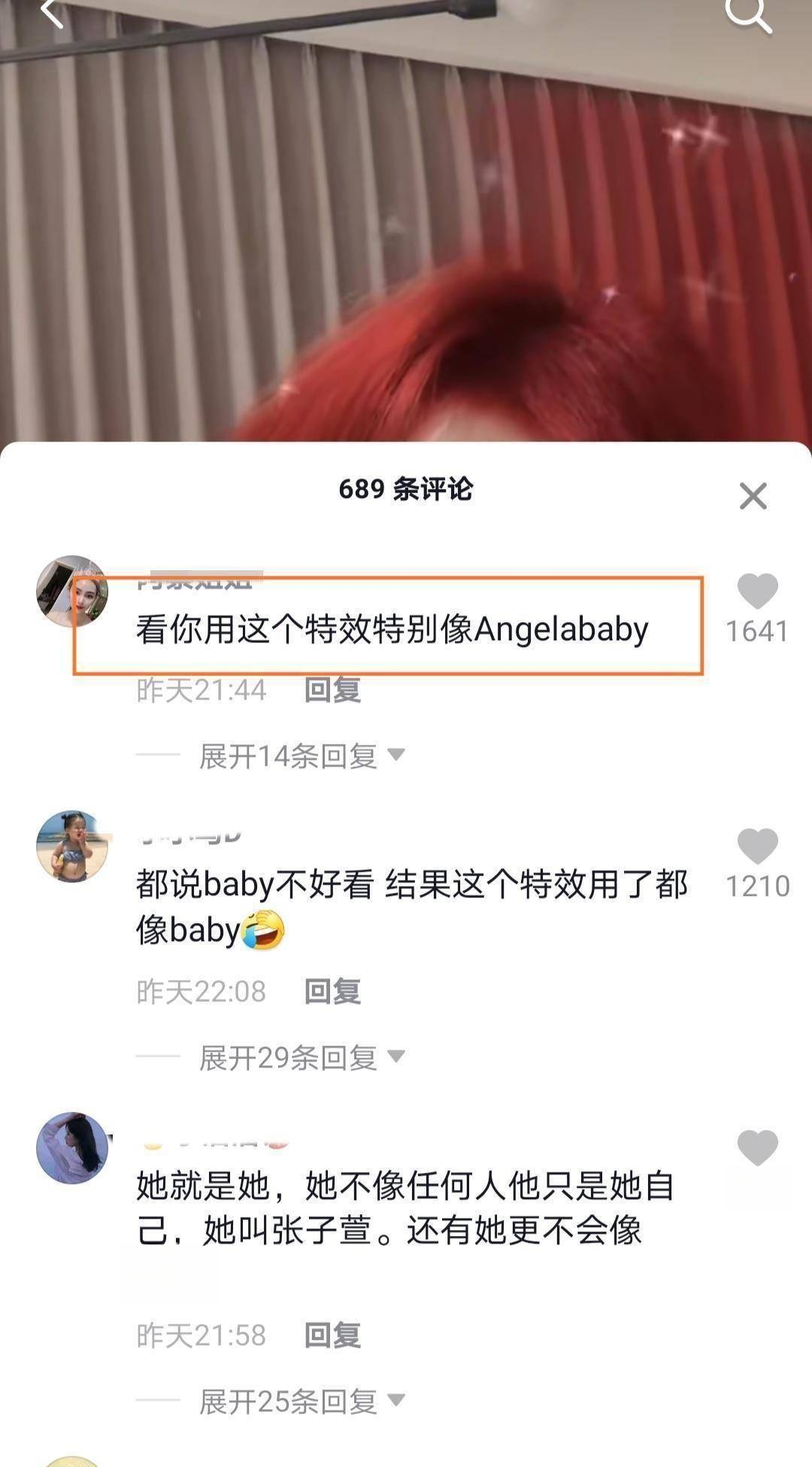Expand the 14 replies
This screenshot has width=812, height=1467.
(x=301, y=756)
